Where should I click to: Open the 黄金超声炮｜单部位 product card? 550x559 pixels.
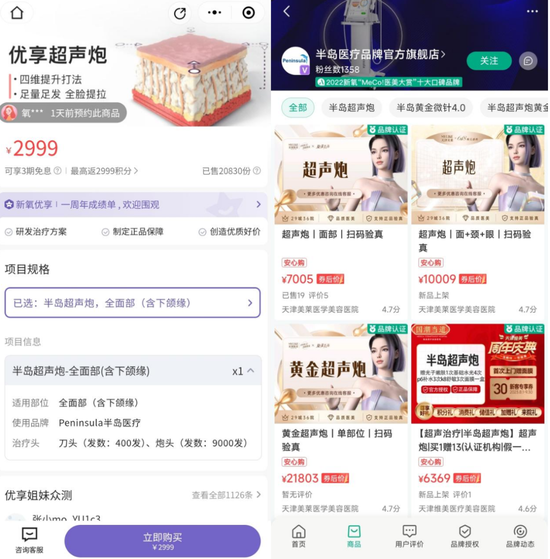[x=341, y=421]
